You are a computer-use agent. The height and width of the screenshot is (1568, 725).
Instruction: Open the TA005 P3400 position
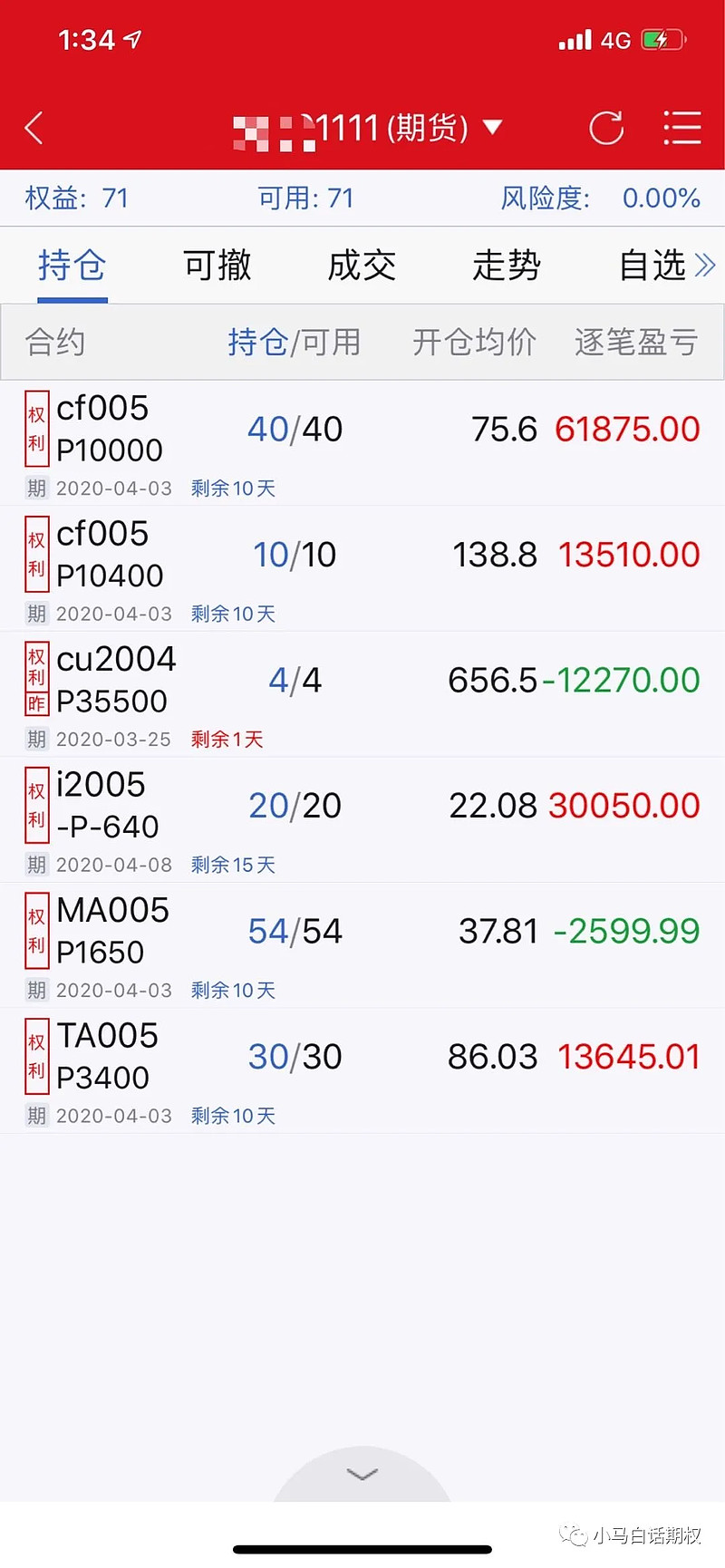(x=362, y=1071)
